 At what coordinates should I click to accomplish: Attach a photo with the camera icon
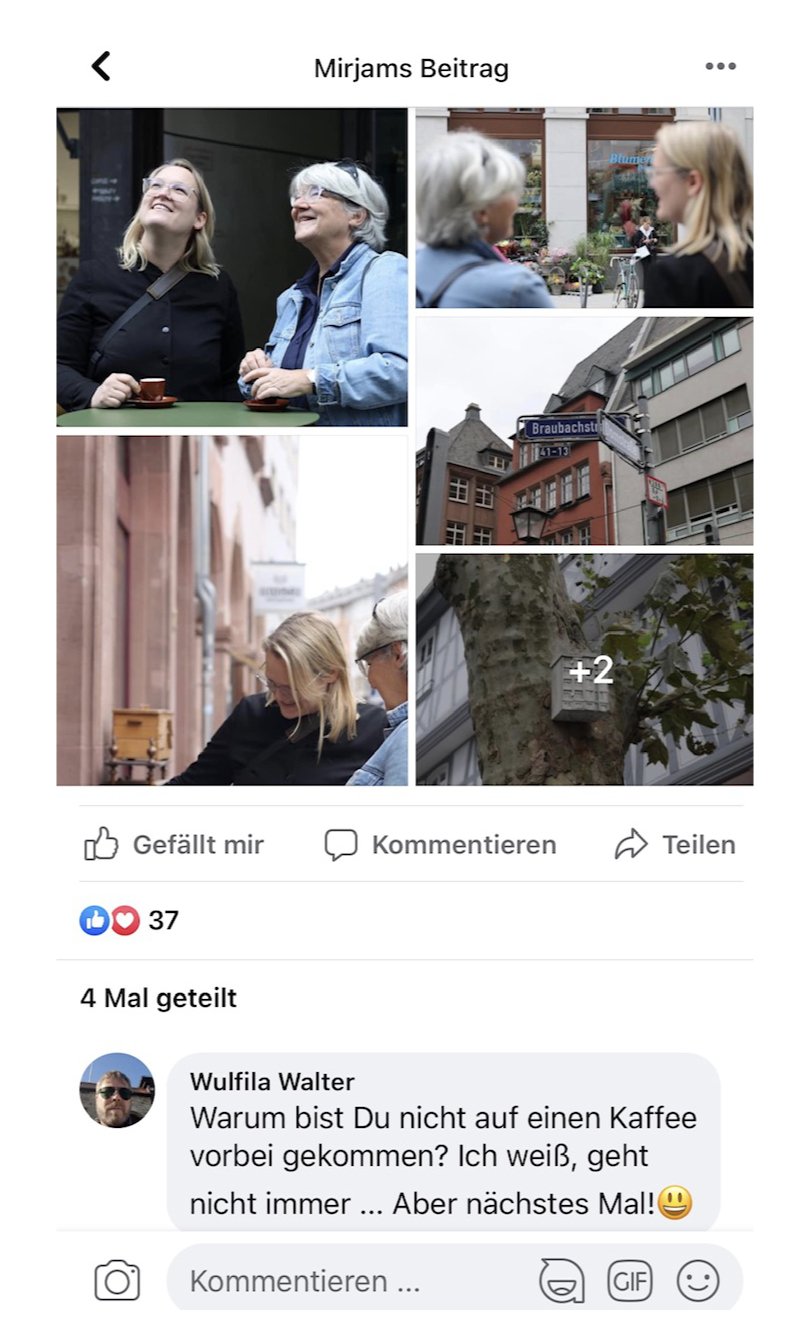pyautogui.click(x=117, y=1281)
